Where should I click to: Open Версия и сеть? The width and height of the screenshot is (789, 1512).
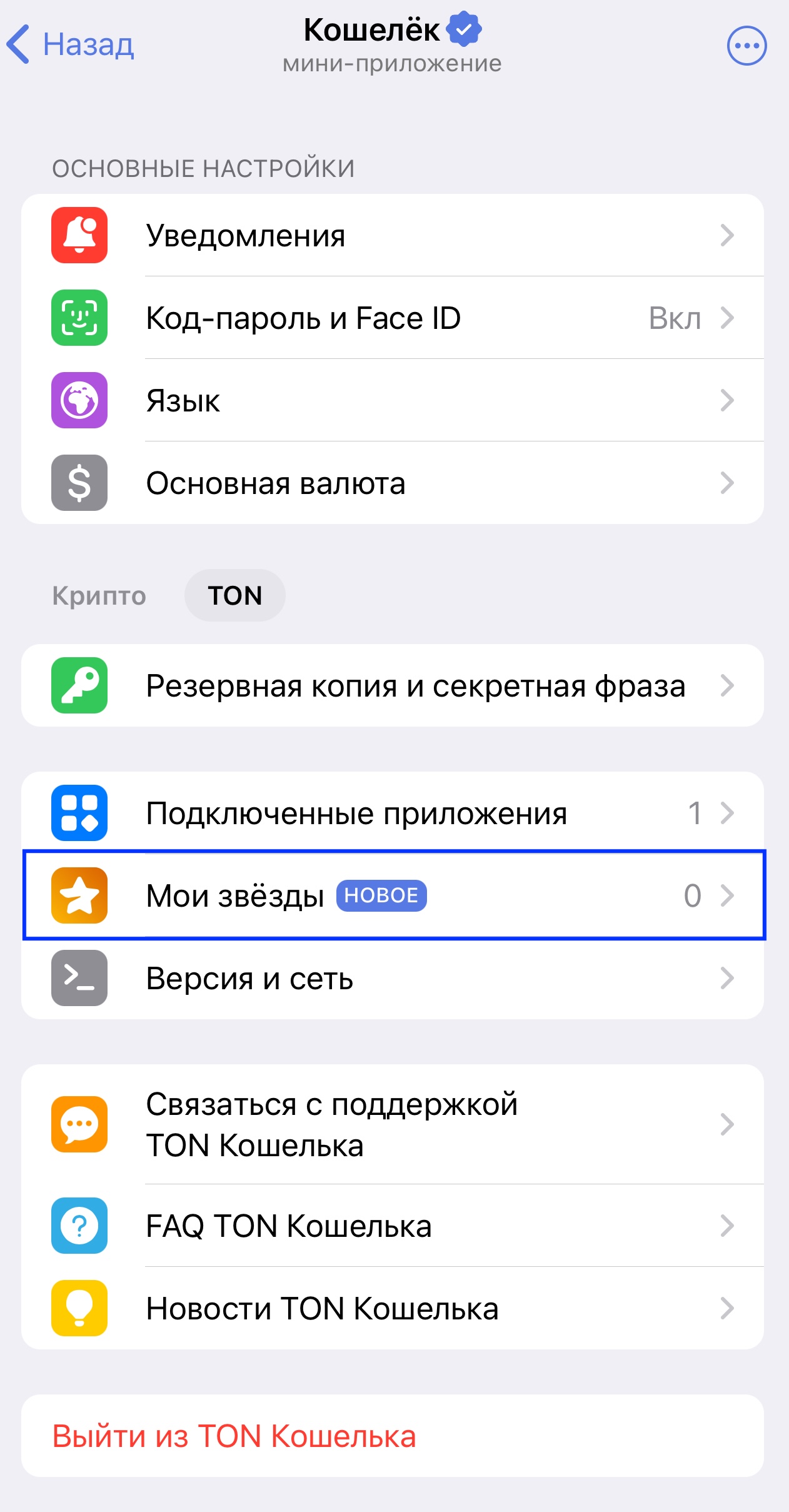(x=393, y=978)
